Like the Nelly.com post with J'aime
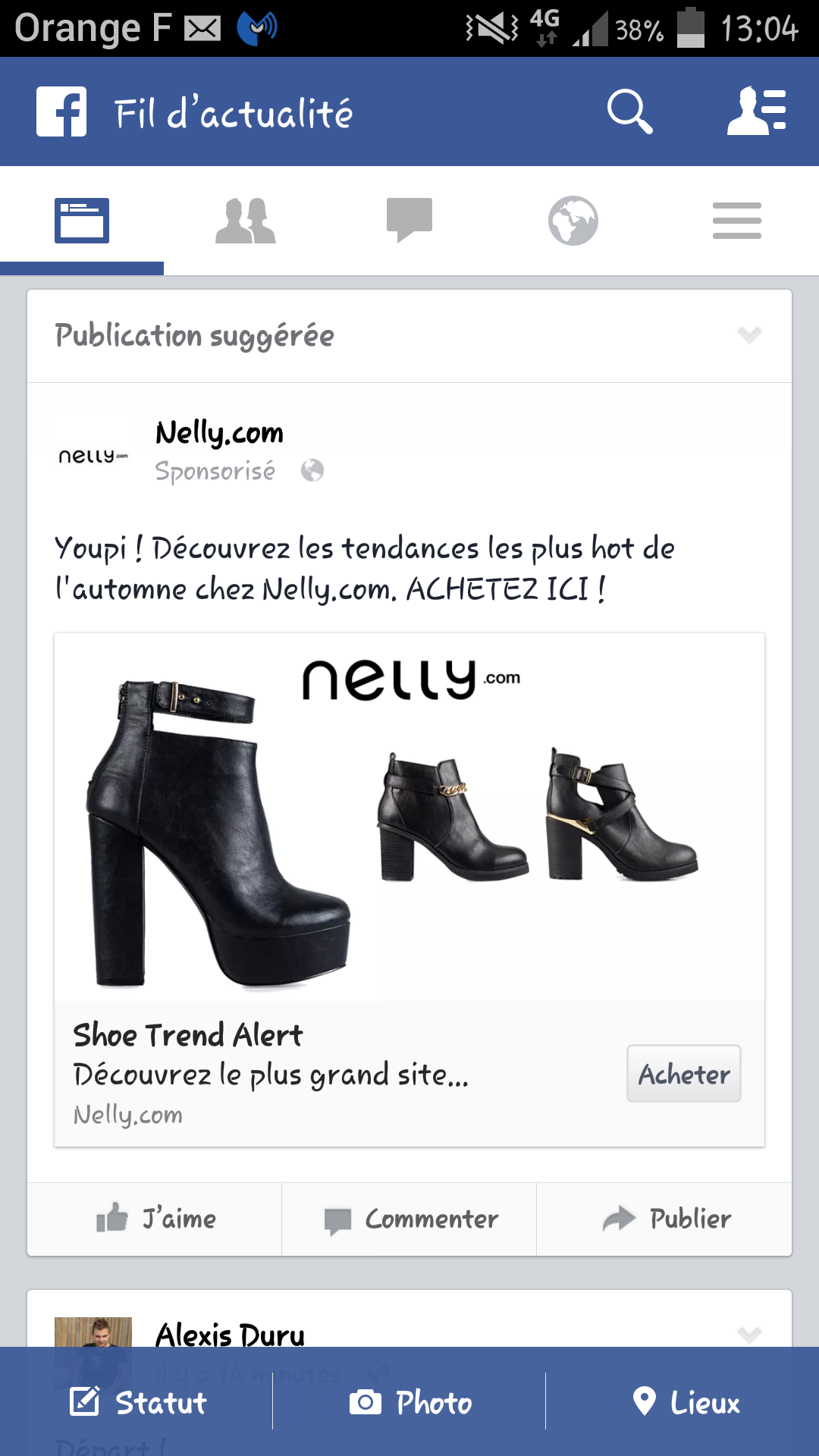This screenshot has width=819, height=1456. click(155, 1219)
